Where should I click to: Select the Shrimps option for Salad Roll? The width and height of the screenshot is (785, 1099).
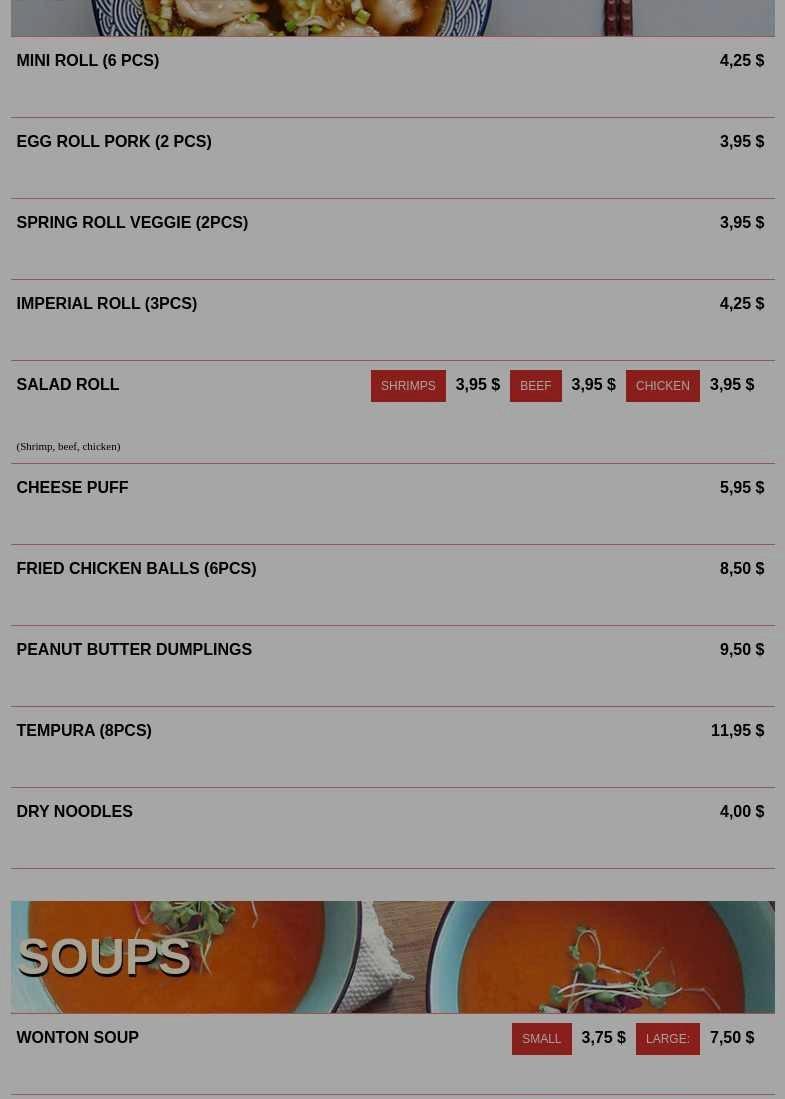(408, 386)
